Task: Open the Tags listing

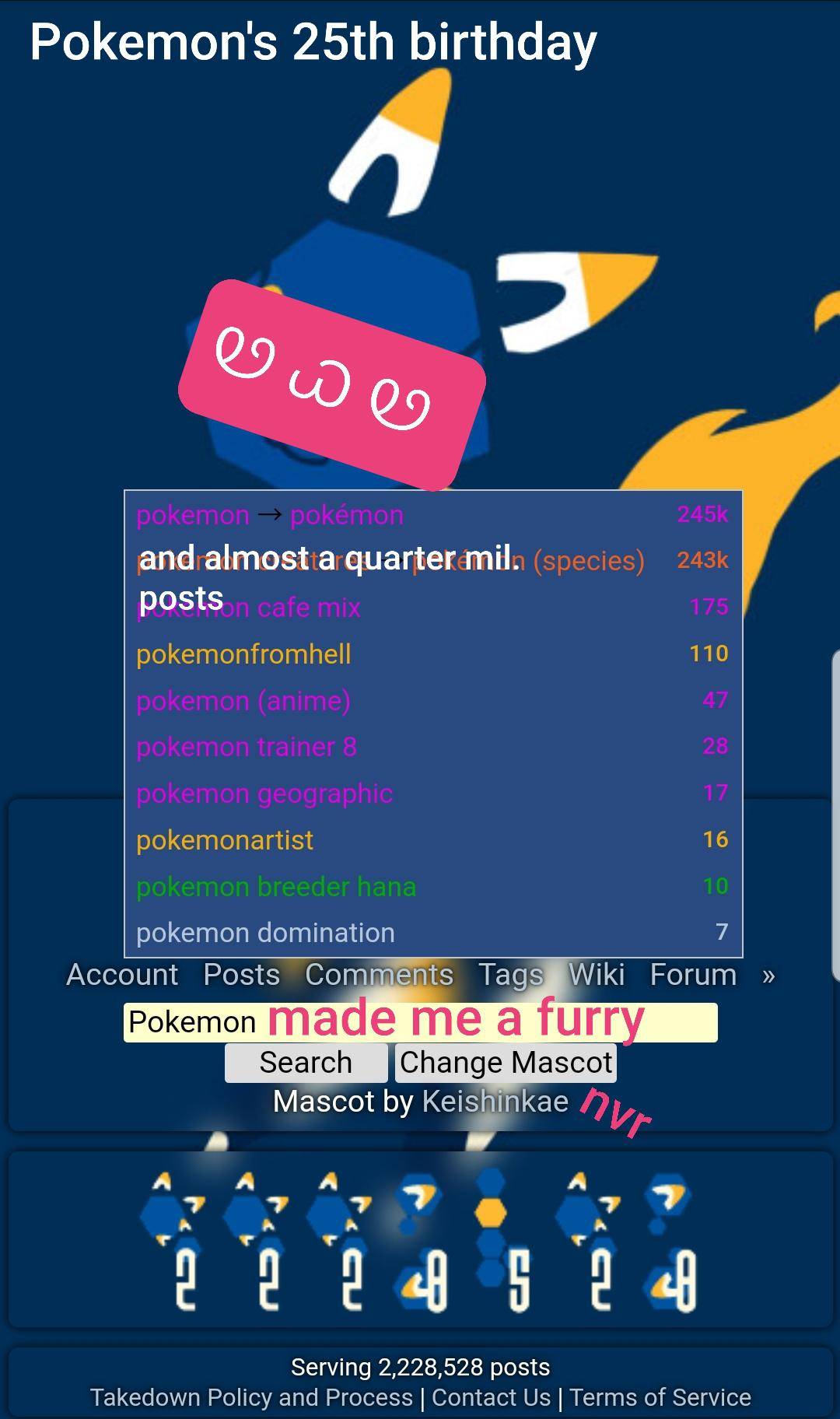Action: [512, 974]
